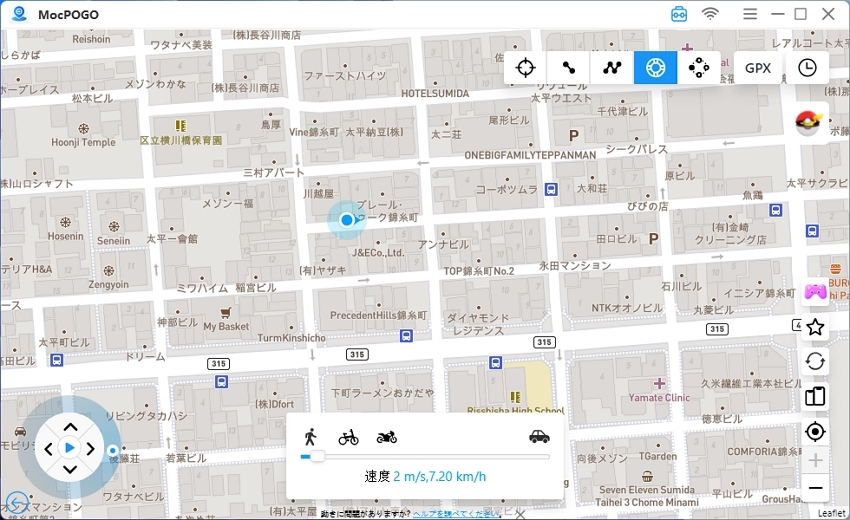Open the Pokéball search panel
This screenshot has width=850, height=520.
(808, 123)
